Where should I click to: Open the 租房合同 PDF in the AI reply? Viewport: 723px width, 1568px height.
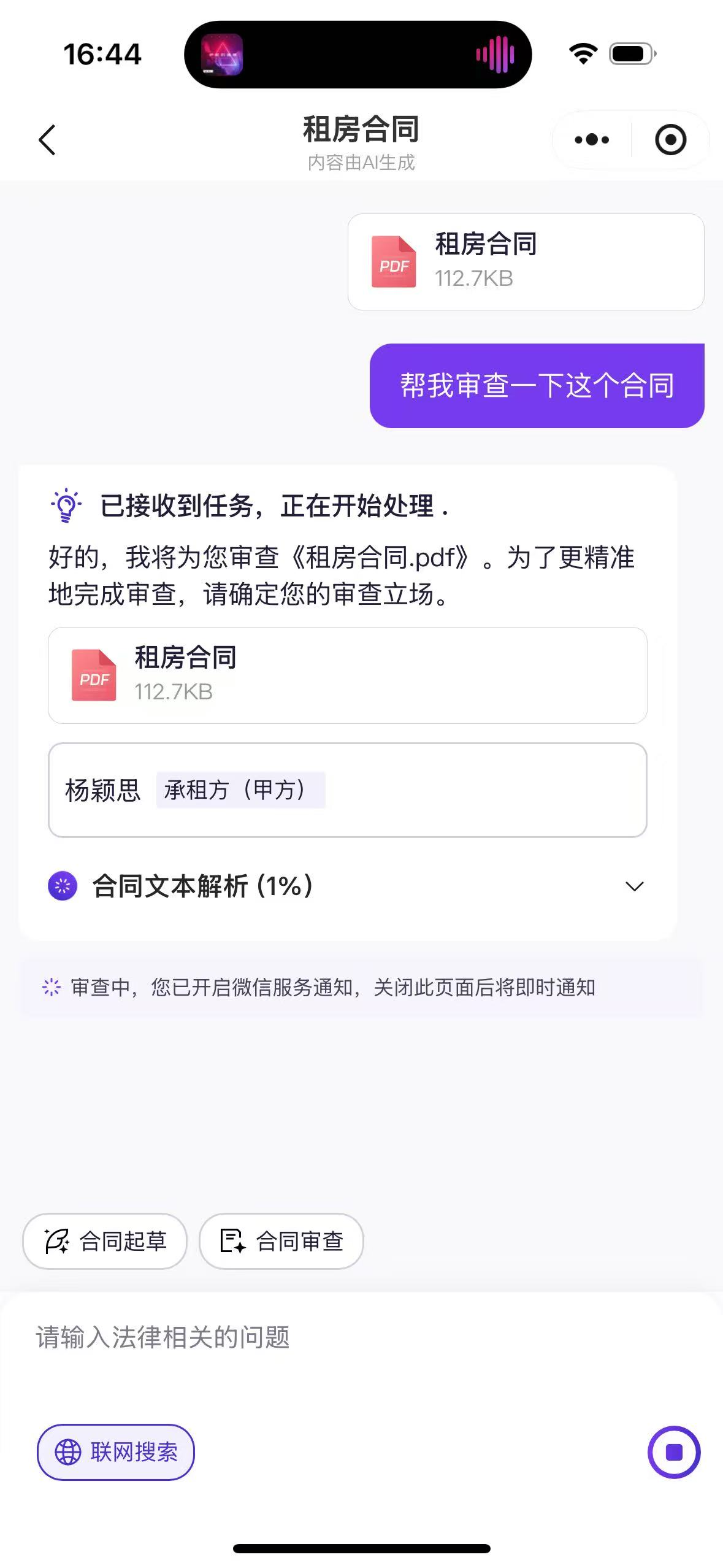(347, 675)
